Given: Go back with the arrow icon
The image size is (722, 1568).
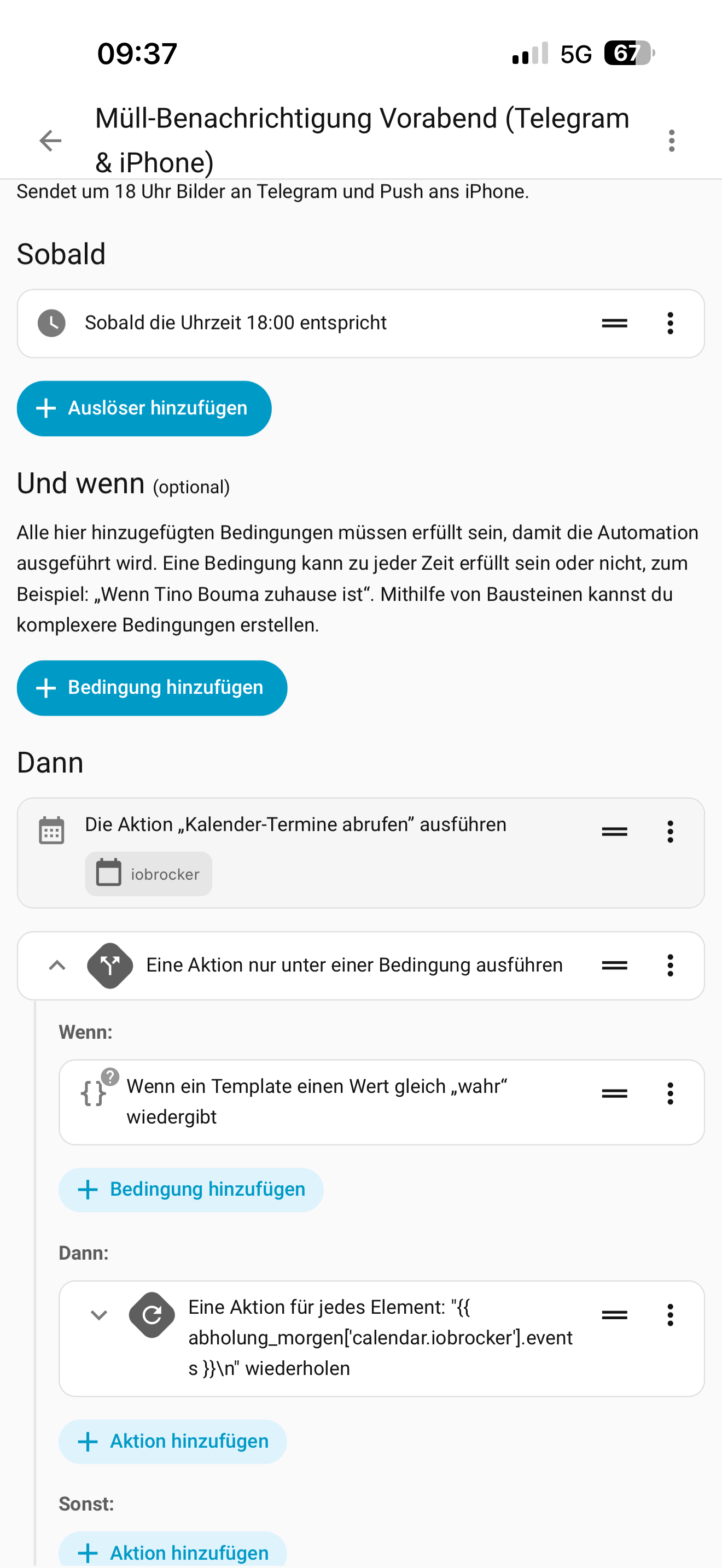Looking at the screenshot, I should tap(50, 141).
